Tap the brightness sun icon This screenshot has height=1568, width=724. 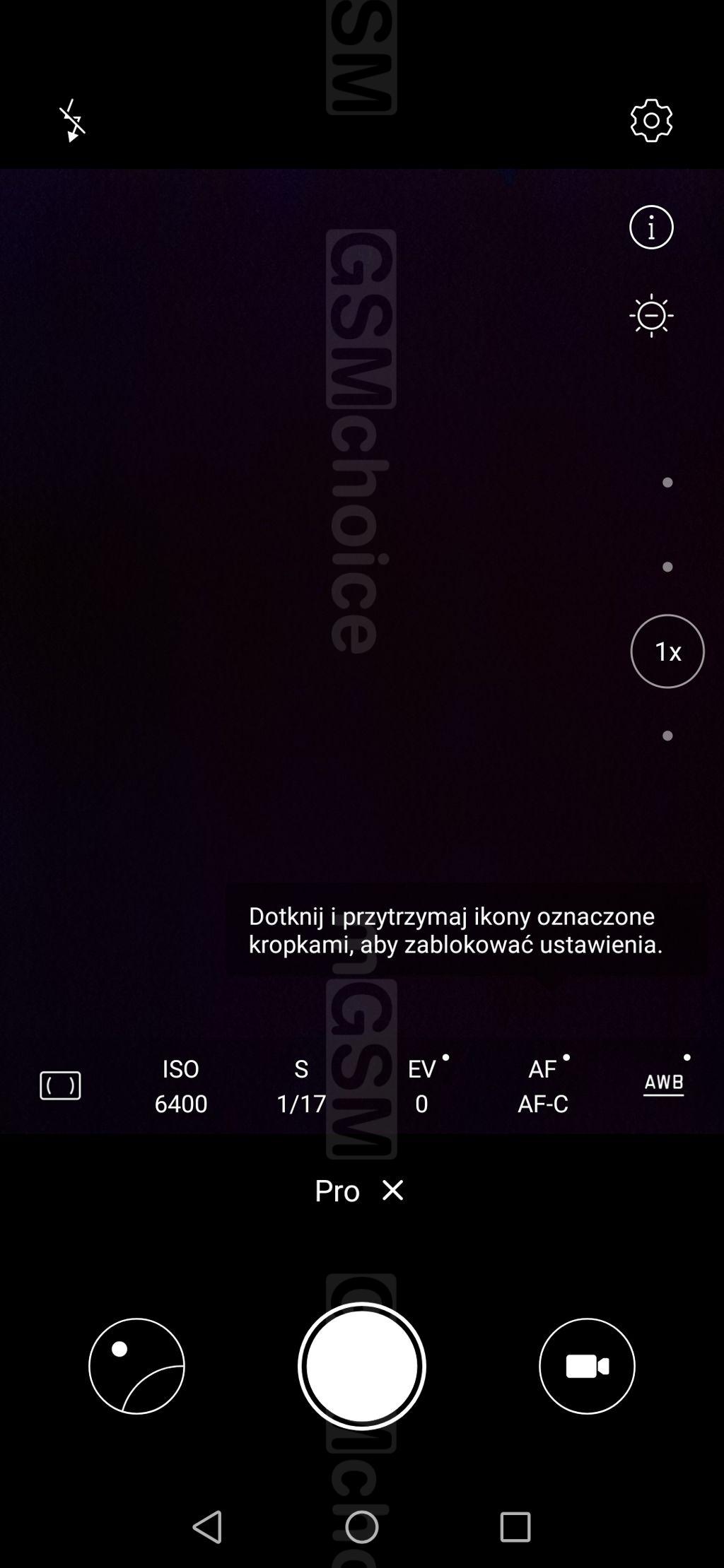tap(651, 315)
